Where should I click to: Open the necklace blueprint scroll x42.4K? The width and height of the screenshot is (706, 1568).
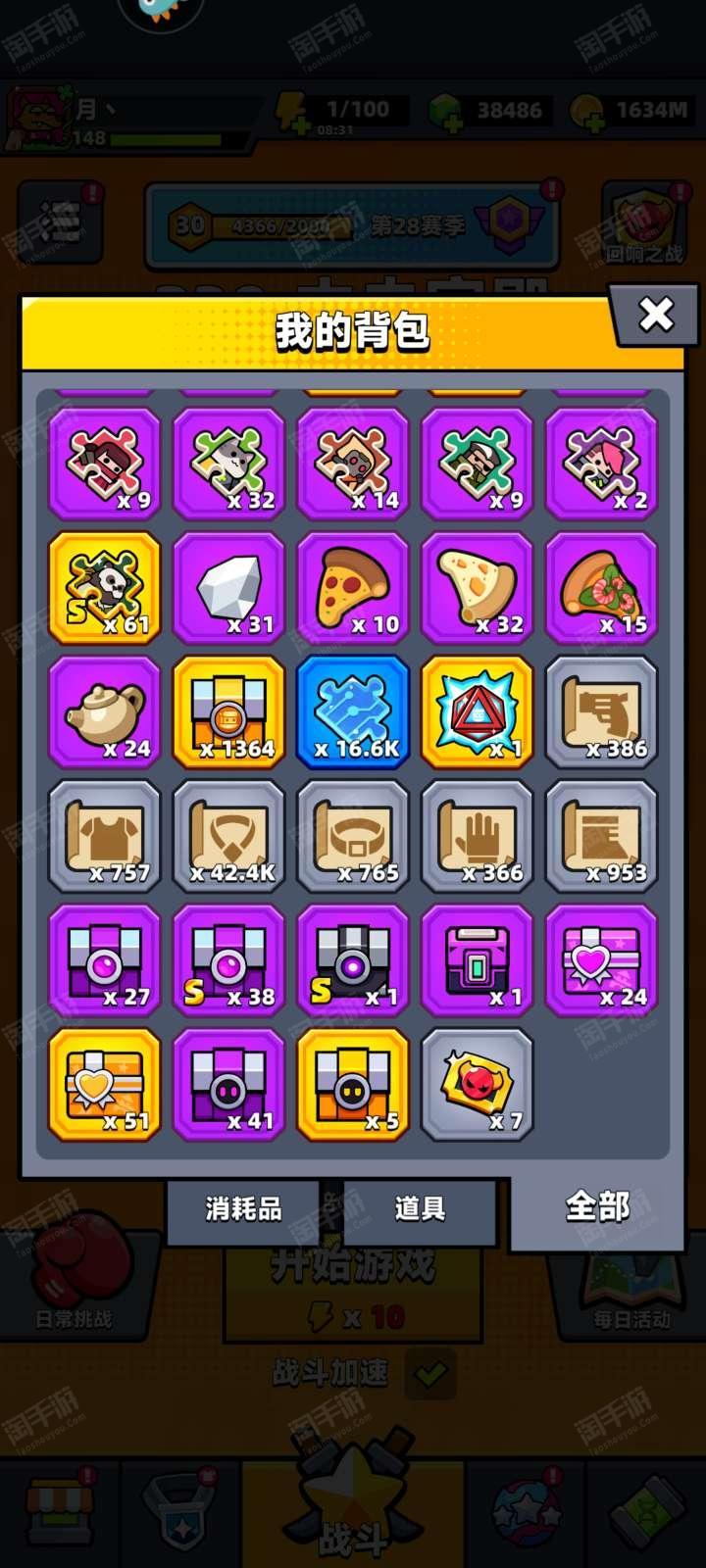(x=228, y=836)
